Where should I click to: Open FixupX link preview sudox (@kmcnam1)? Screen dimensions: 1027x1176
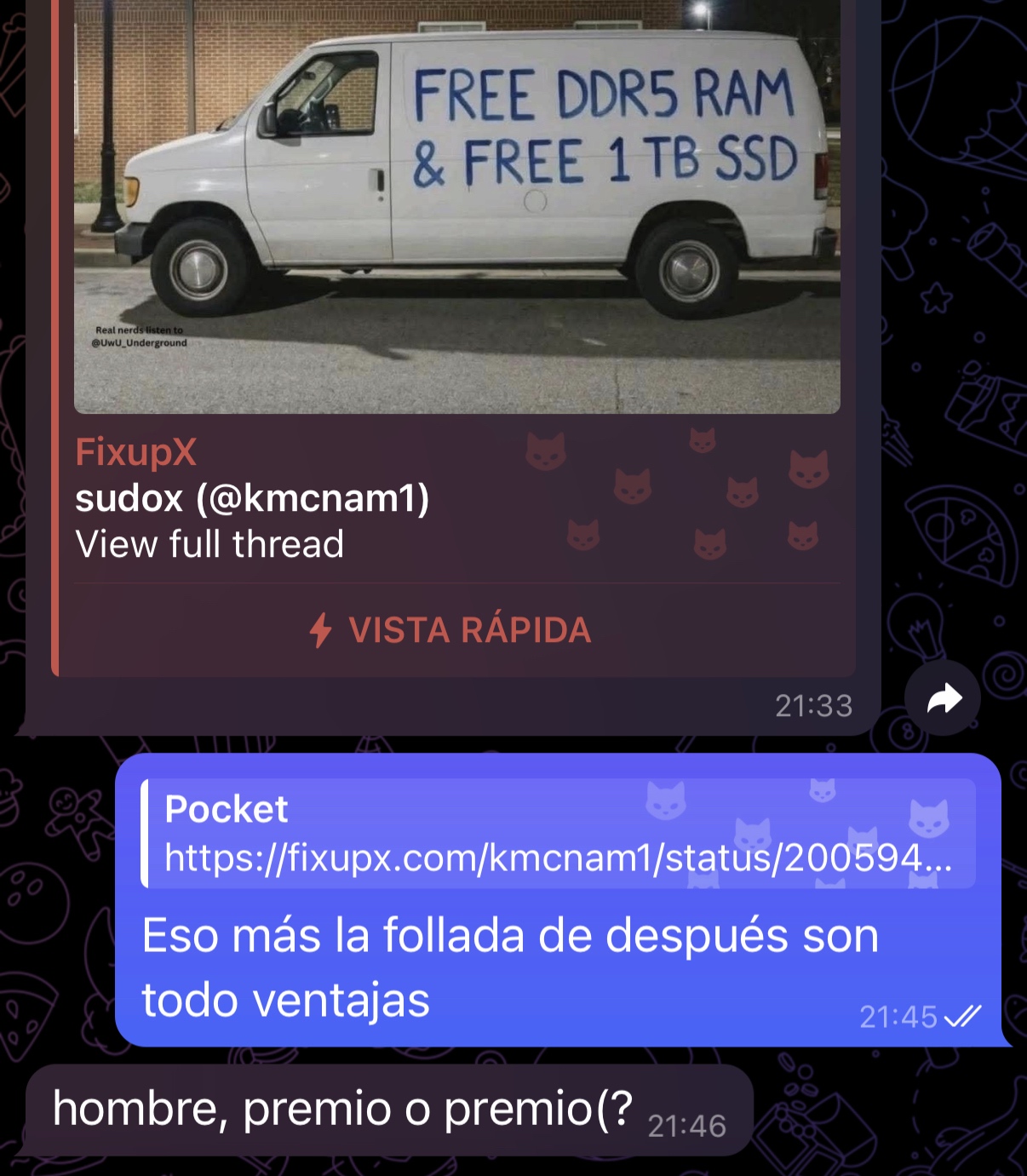pos(252,498)
